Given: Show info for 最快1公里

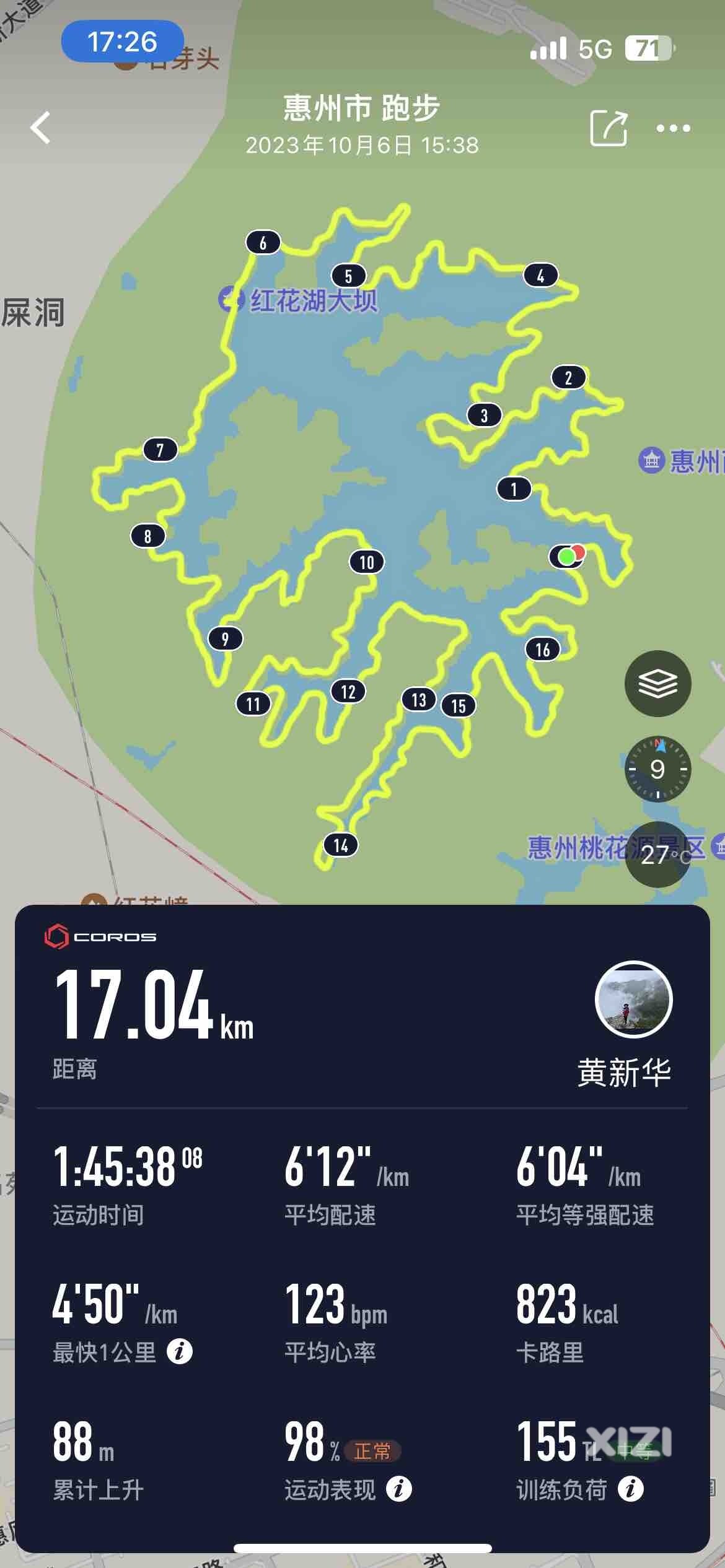Looking at the screenshot, I should point(180,1352).
